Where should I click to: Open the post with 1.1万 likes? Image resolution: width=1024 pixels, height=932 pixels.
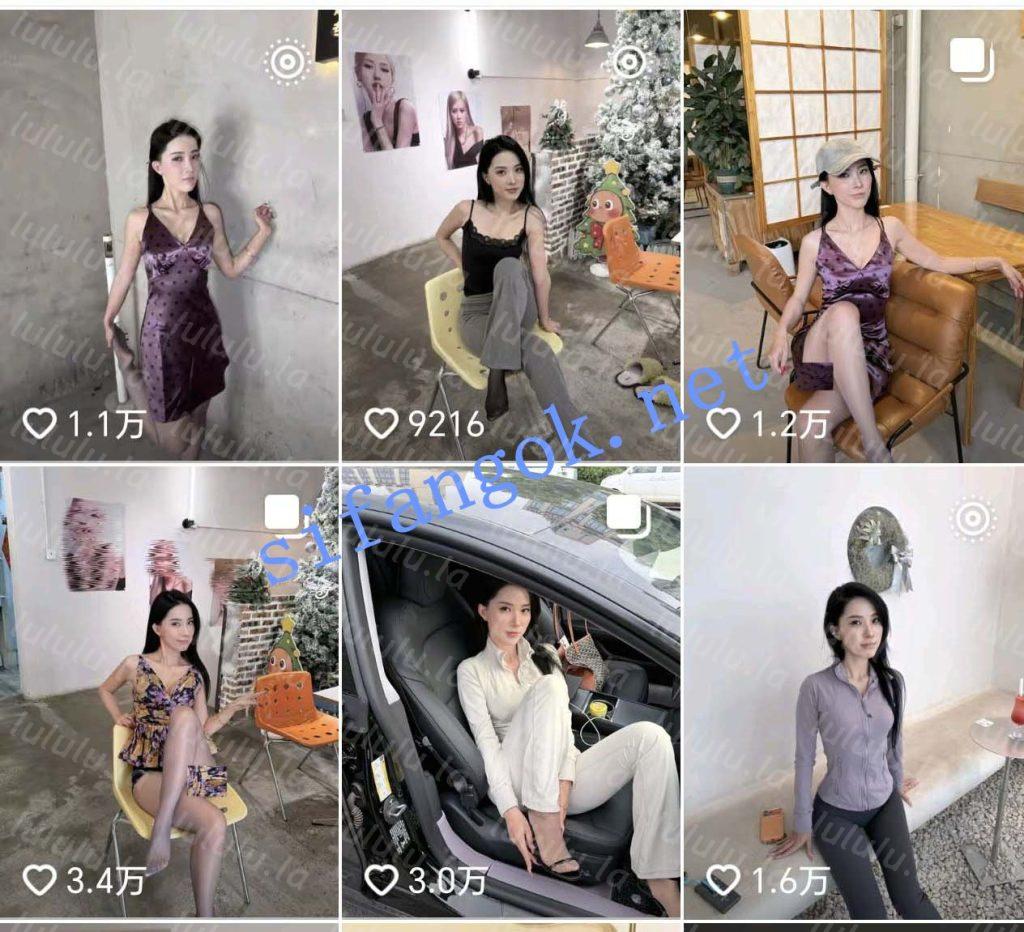[170, 235]
